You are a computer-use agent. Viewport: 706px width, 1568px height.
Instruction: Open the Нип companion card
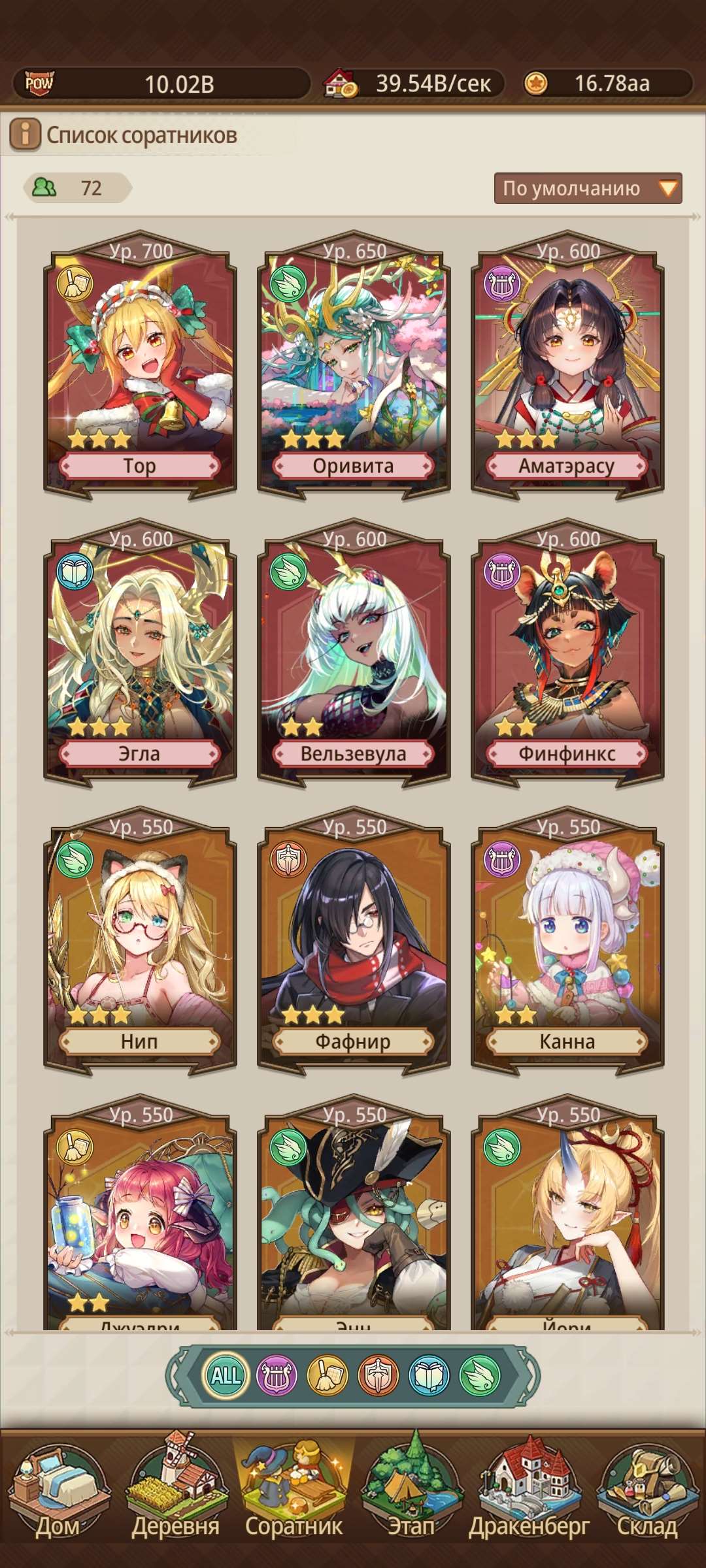pos(140,941)
